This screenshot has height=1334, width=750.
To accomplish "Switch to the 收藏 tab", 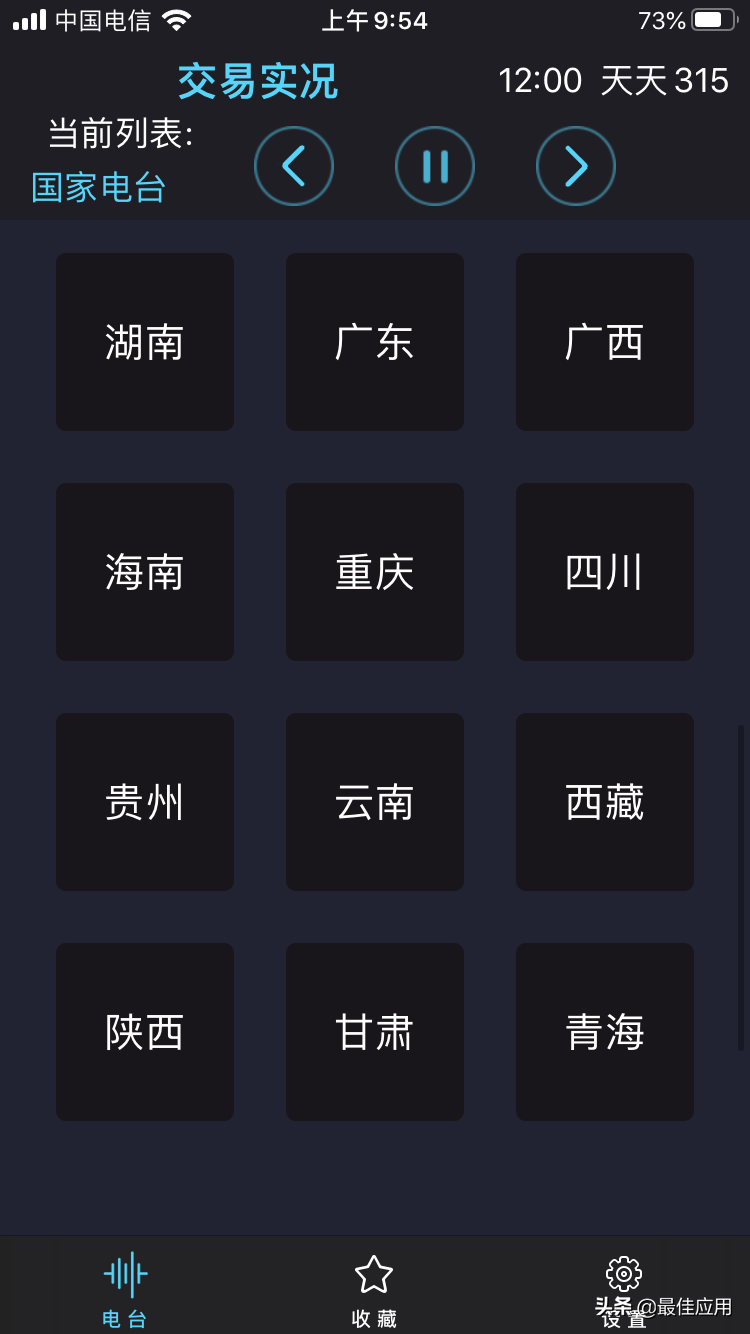I will pos(374,1288).
